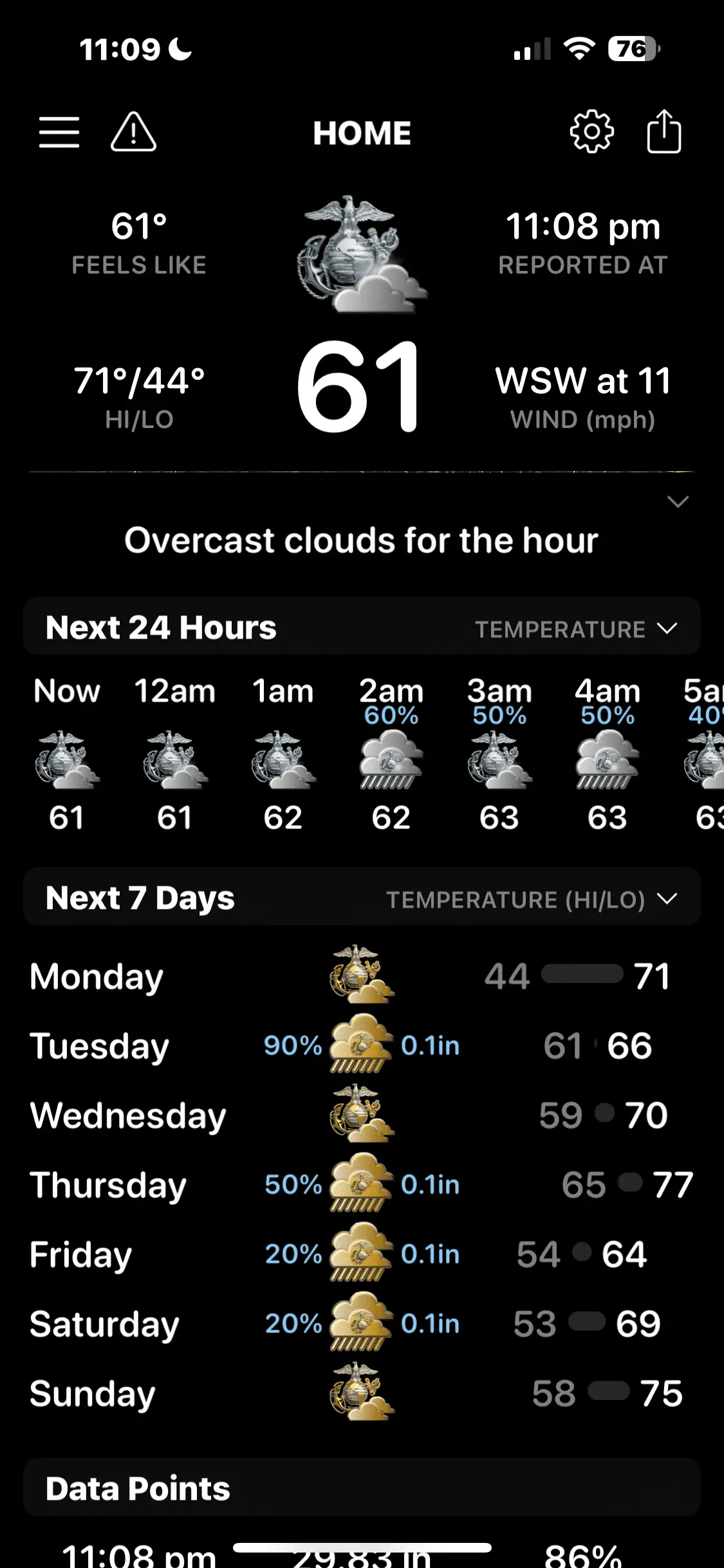The width and height of the screenshot is (724, 1568).
Task: Open the weather alerts warning icon
Action: click(x=133, y=133)
